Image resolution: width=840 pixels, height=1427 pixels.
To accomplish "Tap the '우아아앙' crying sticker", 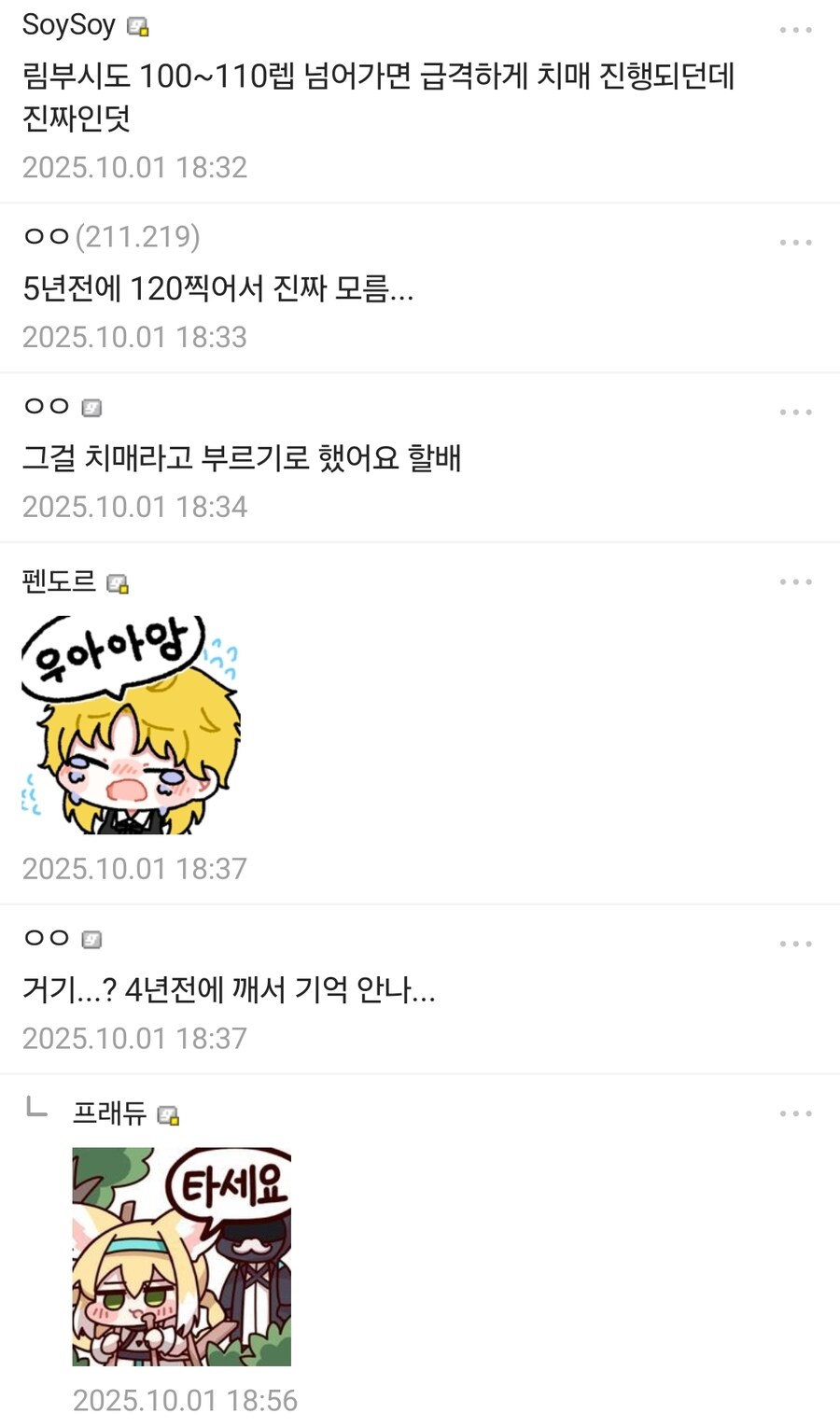I will (x=131, y=725).
